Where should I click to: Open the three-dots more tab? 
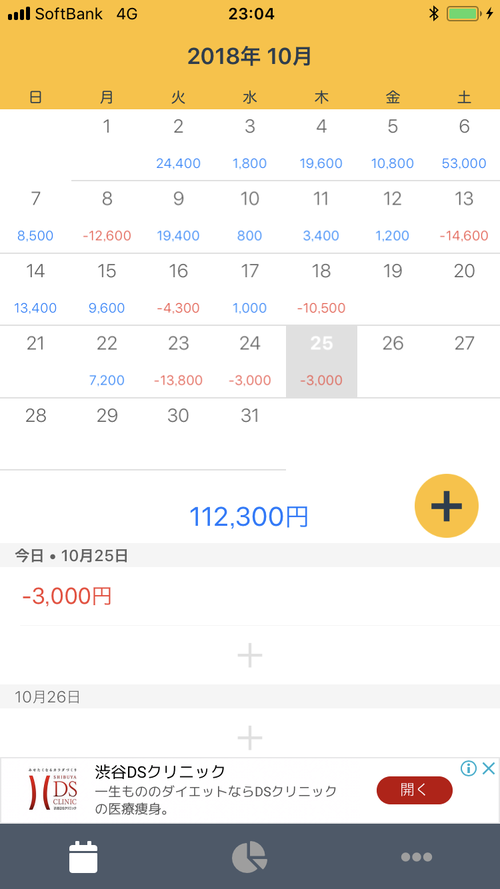[417, 857]
